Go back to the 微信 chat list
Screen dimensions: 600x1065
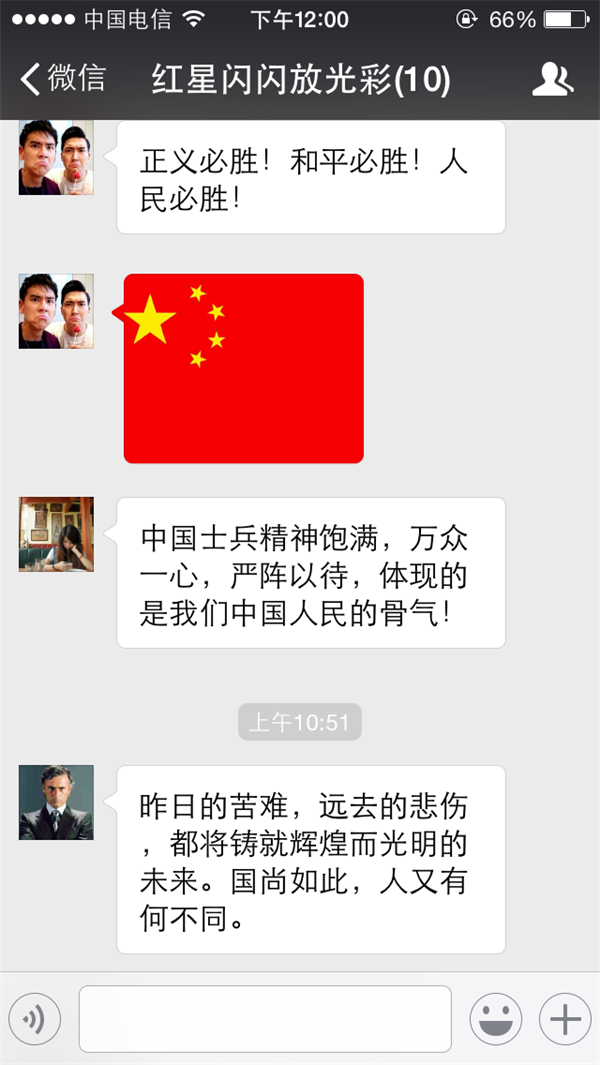[62, 78]
